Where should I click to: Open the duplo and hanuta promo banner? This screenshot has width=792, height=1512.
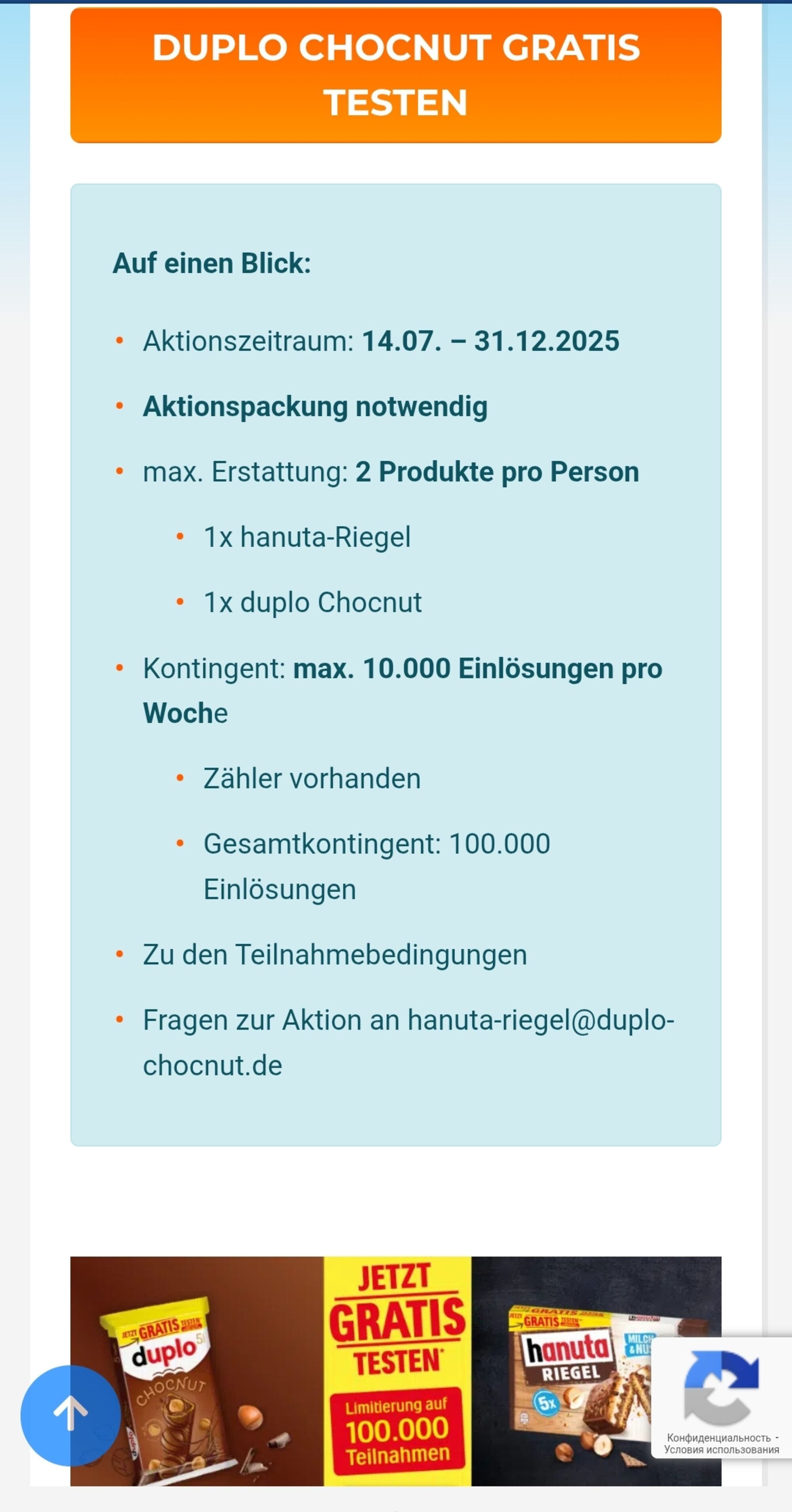(395, 1371)
